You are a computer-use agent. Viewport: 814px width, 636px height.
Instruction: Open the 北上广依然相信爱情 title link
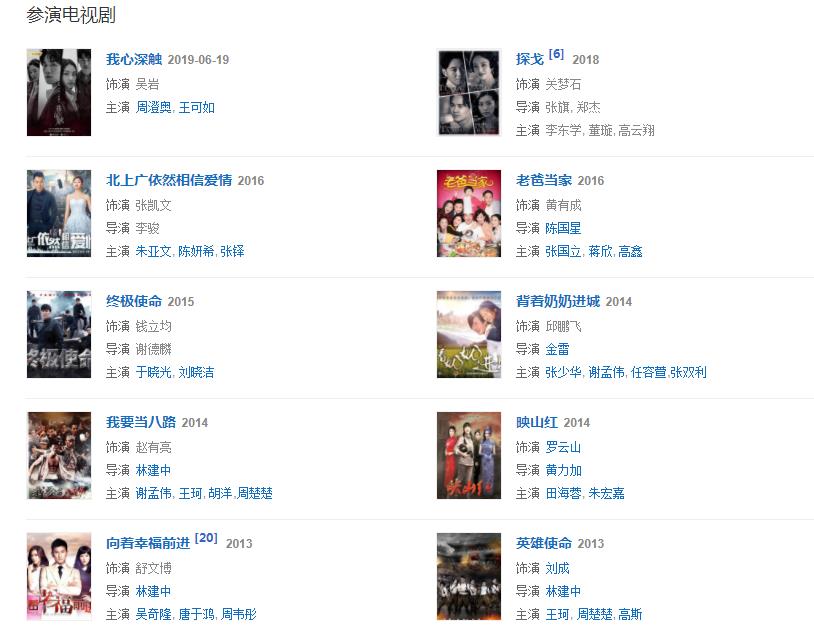[x=169, y=181]
